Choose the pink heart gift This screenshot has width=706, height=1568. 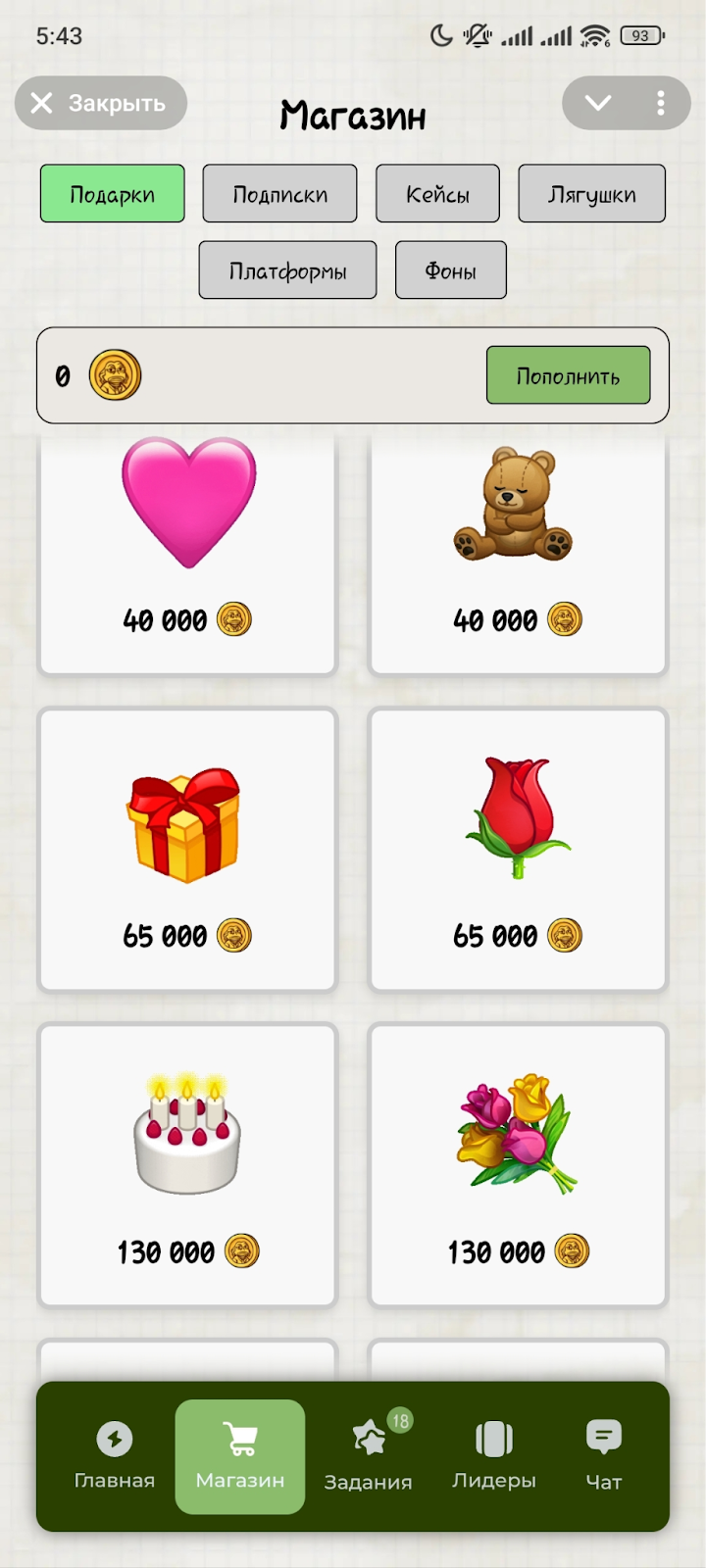coord(187,549)
